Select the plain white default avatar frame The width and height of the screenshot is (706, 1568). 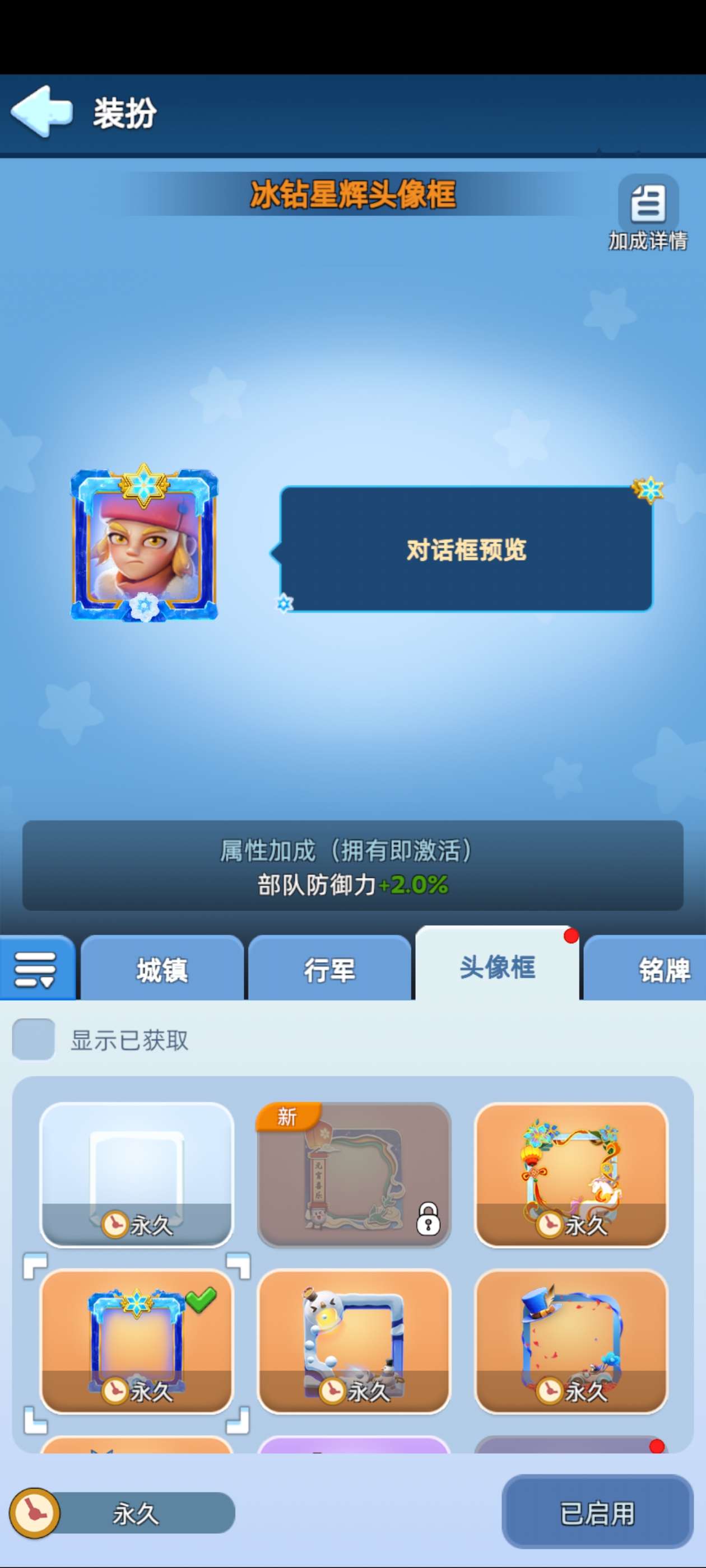(137, 1174)
